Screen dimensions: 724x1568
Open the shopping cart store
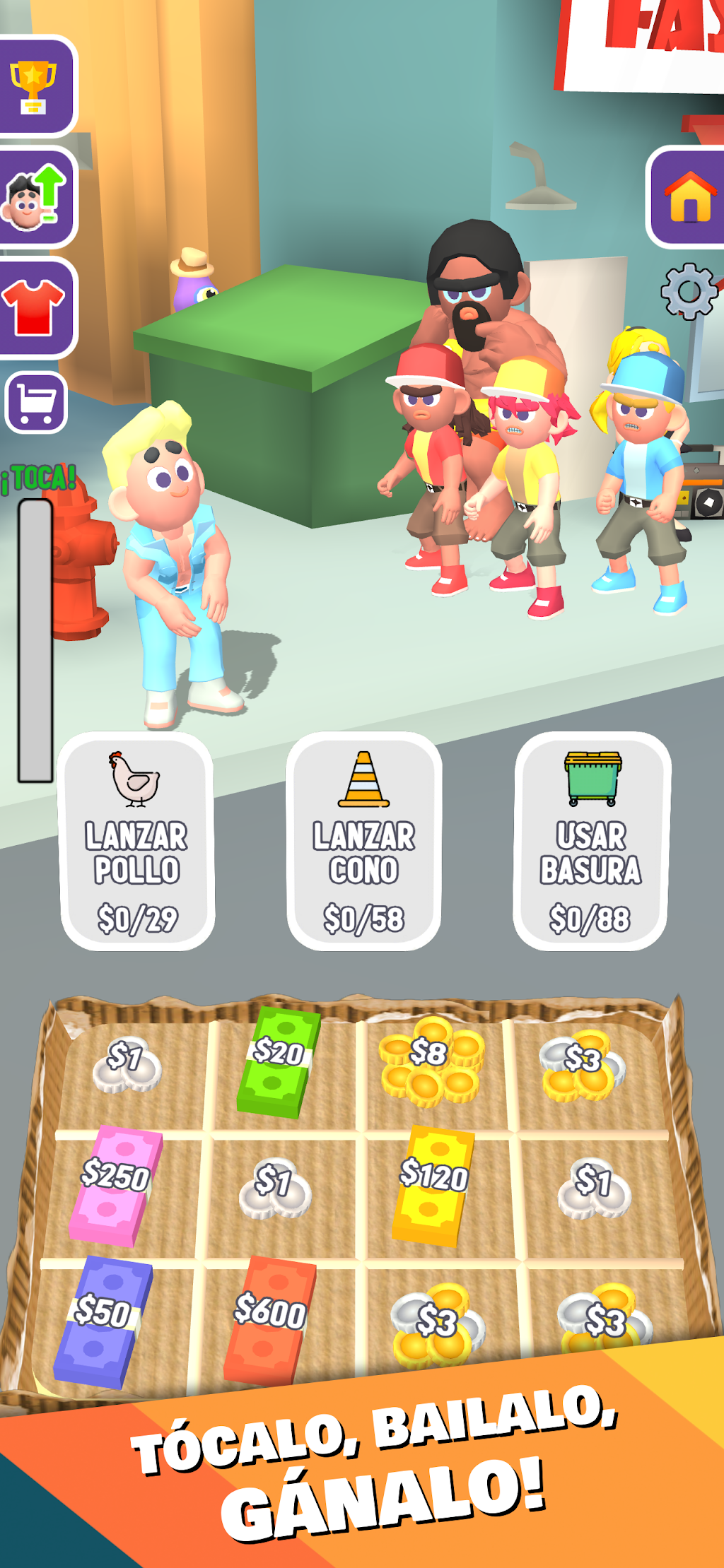36,402
